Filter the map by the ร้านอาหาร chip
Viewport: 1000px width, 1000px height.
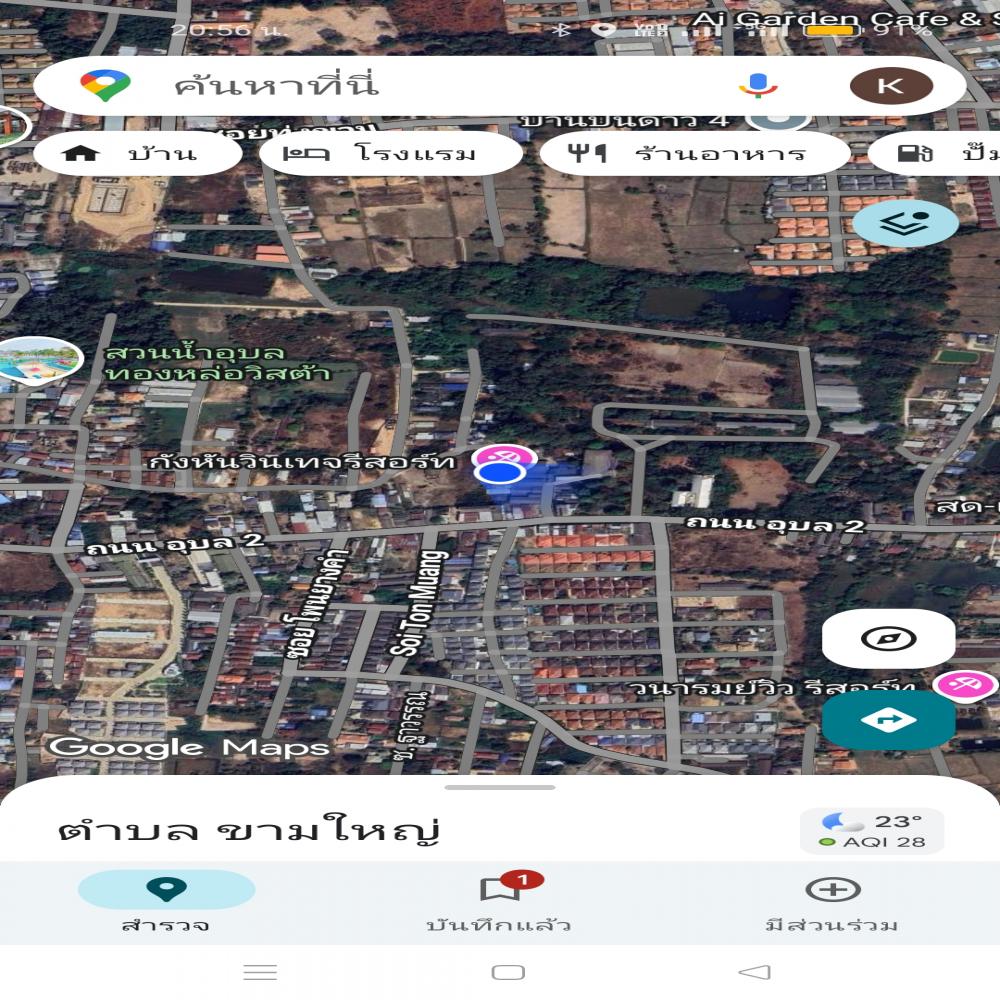(695, 154)
